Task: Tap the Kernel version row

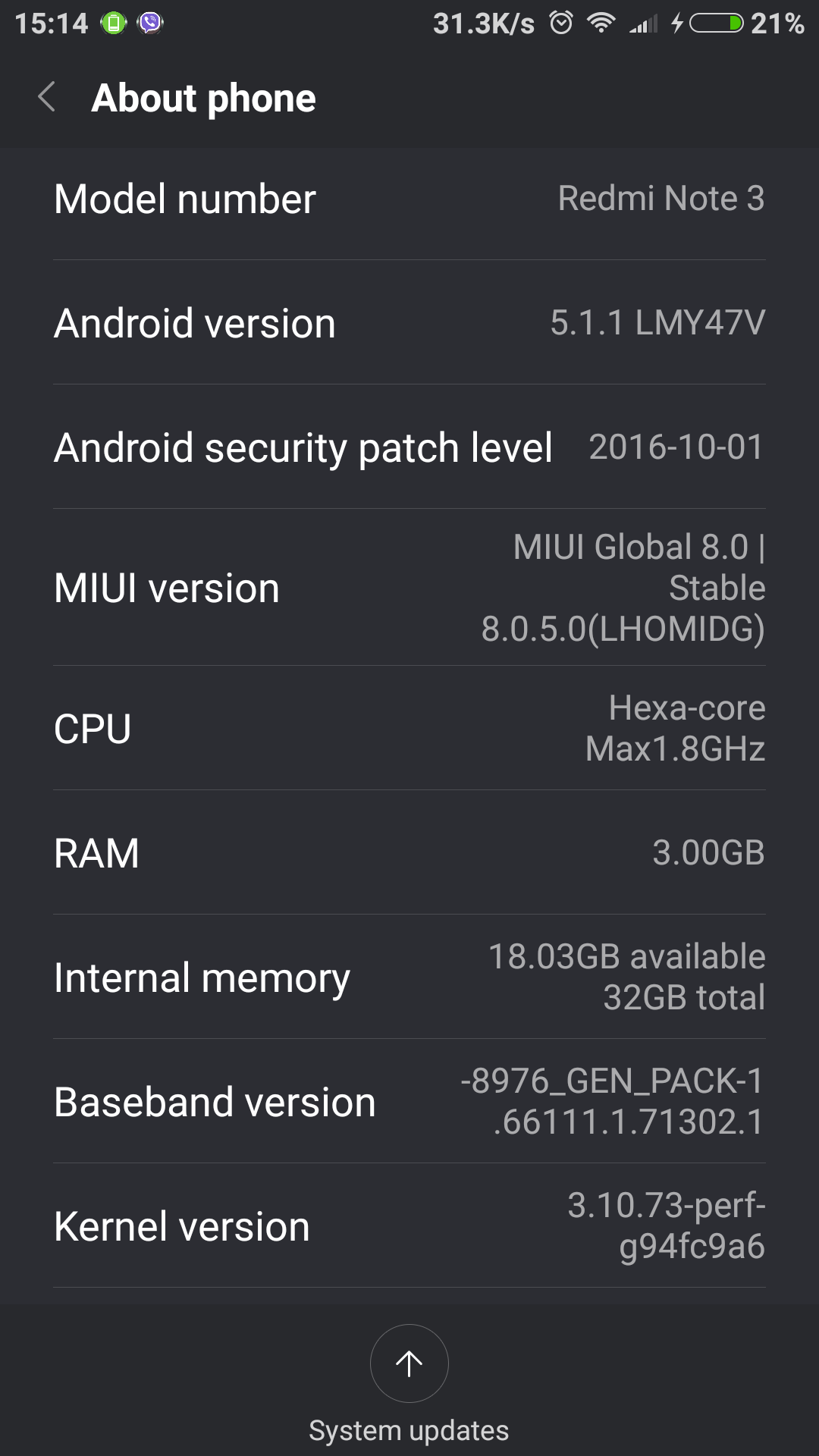Action: (x=409, y=1225)
